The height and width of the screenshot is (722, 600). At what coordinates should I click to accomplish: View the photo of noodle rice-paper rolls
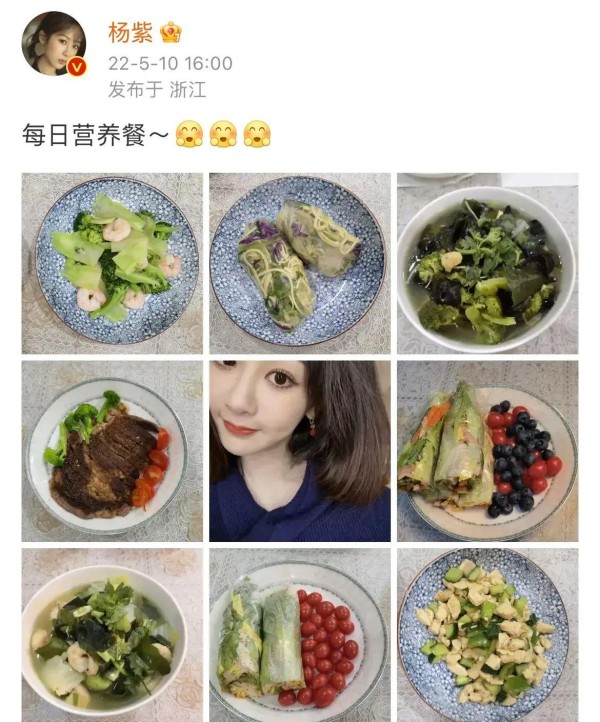point(299,263)
